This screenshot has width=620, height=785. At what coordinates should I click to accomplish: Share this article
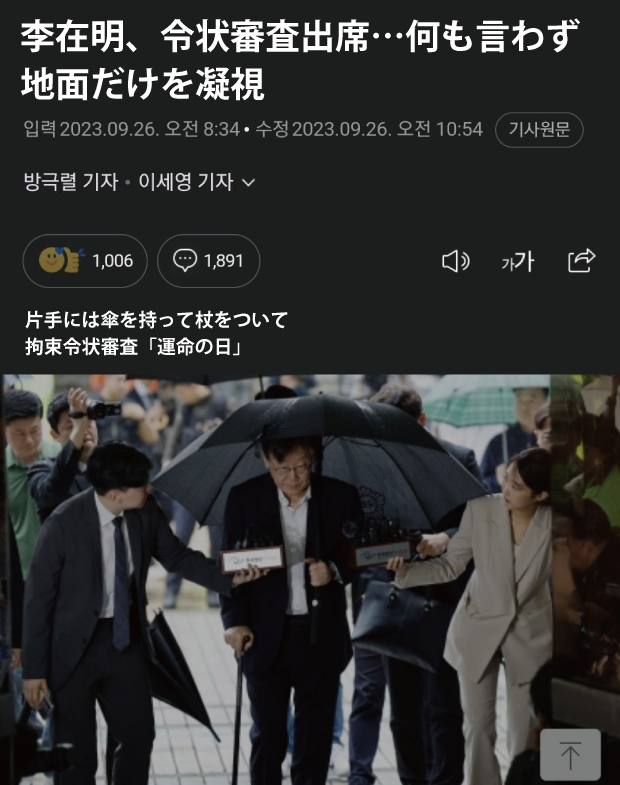[581, 261]
